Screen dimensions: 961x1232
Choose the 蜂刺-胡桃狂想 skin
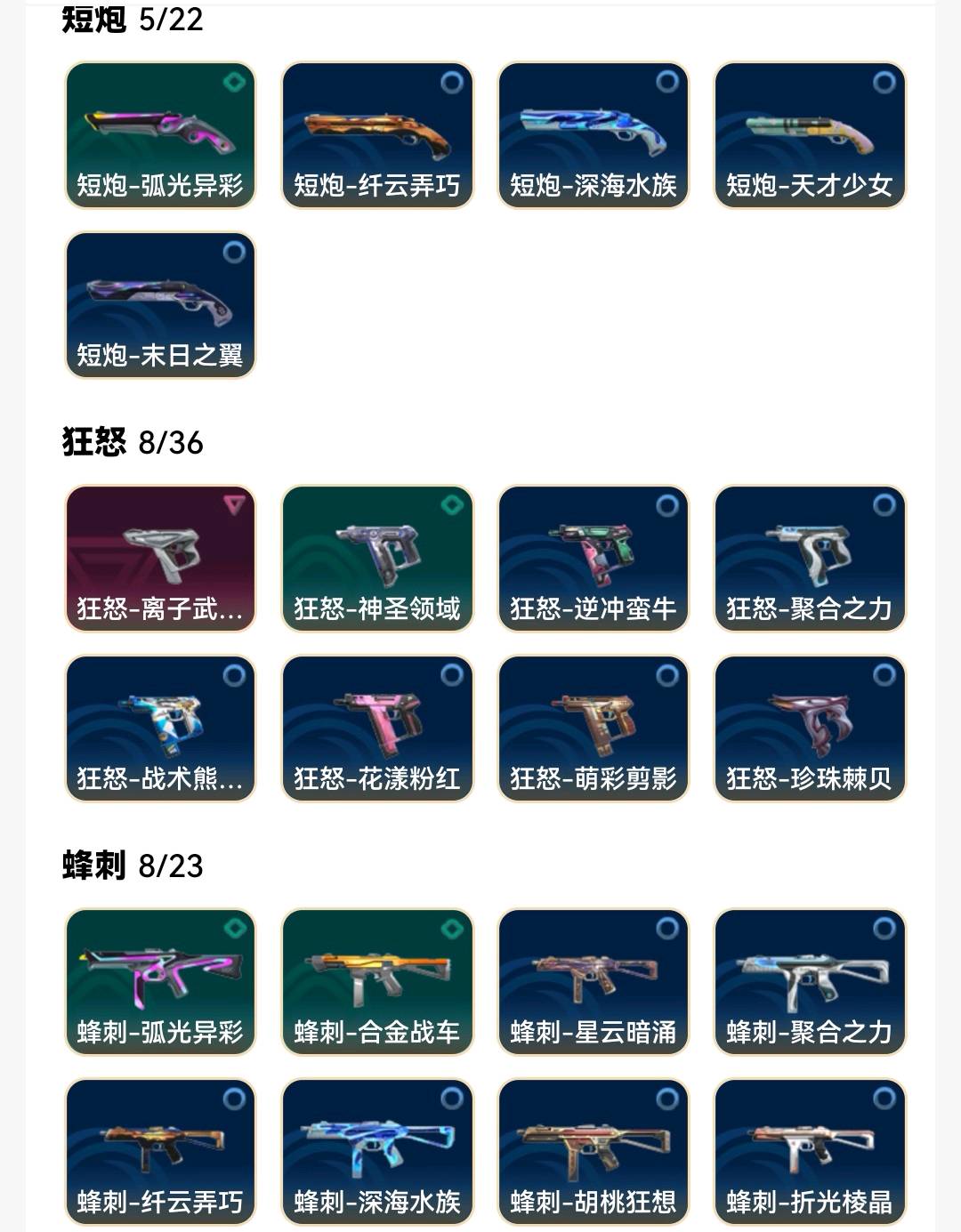point(594,1152)
